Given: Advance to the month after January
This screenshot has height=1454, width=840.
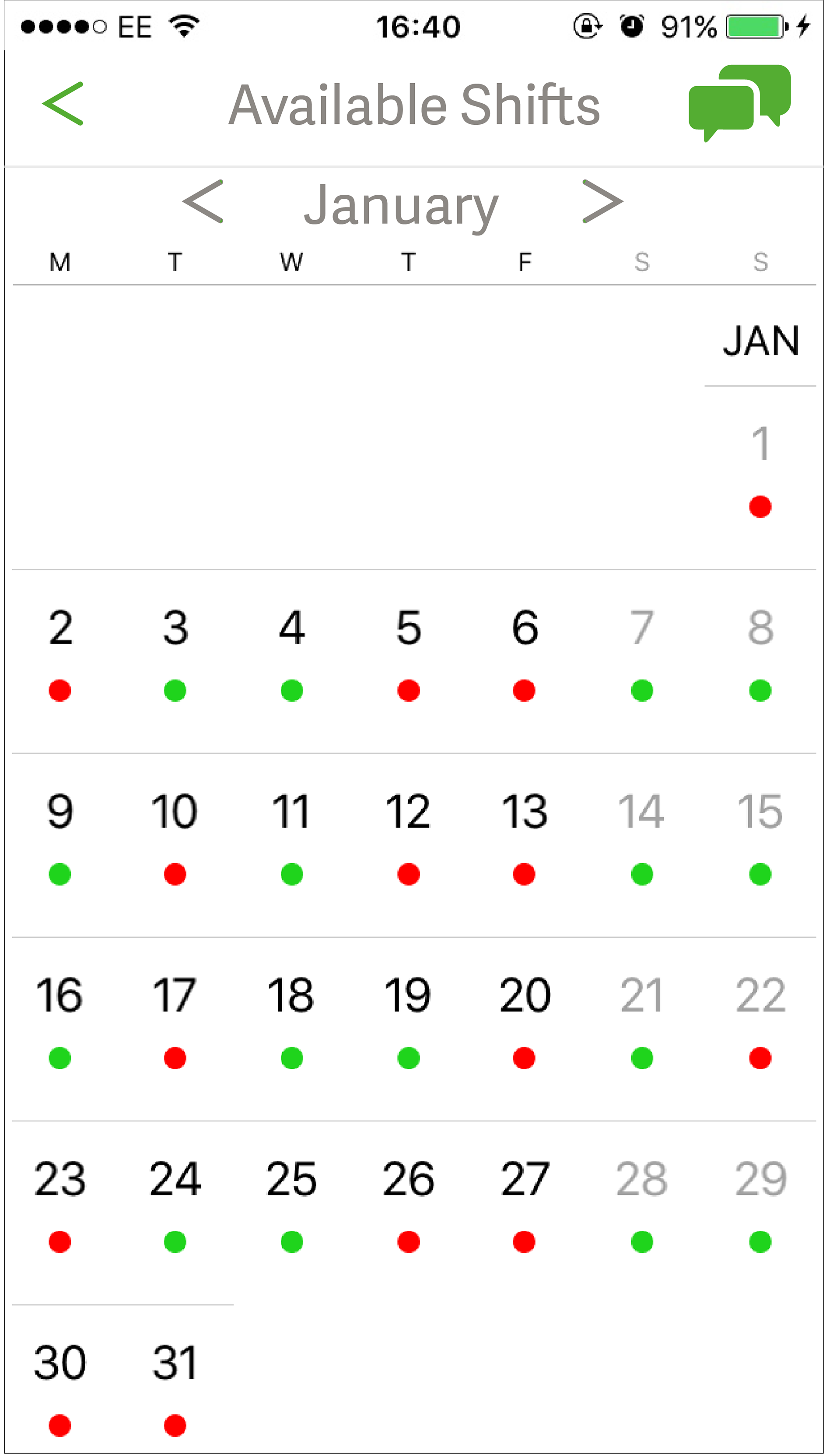Looking at the screenshot, I should click(602, 202).
